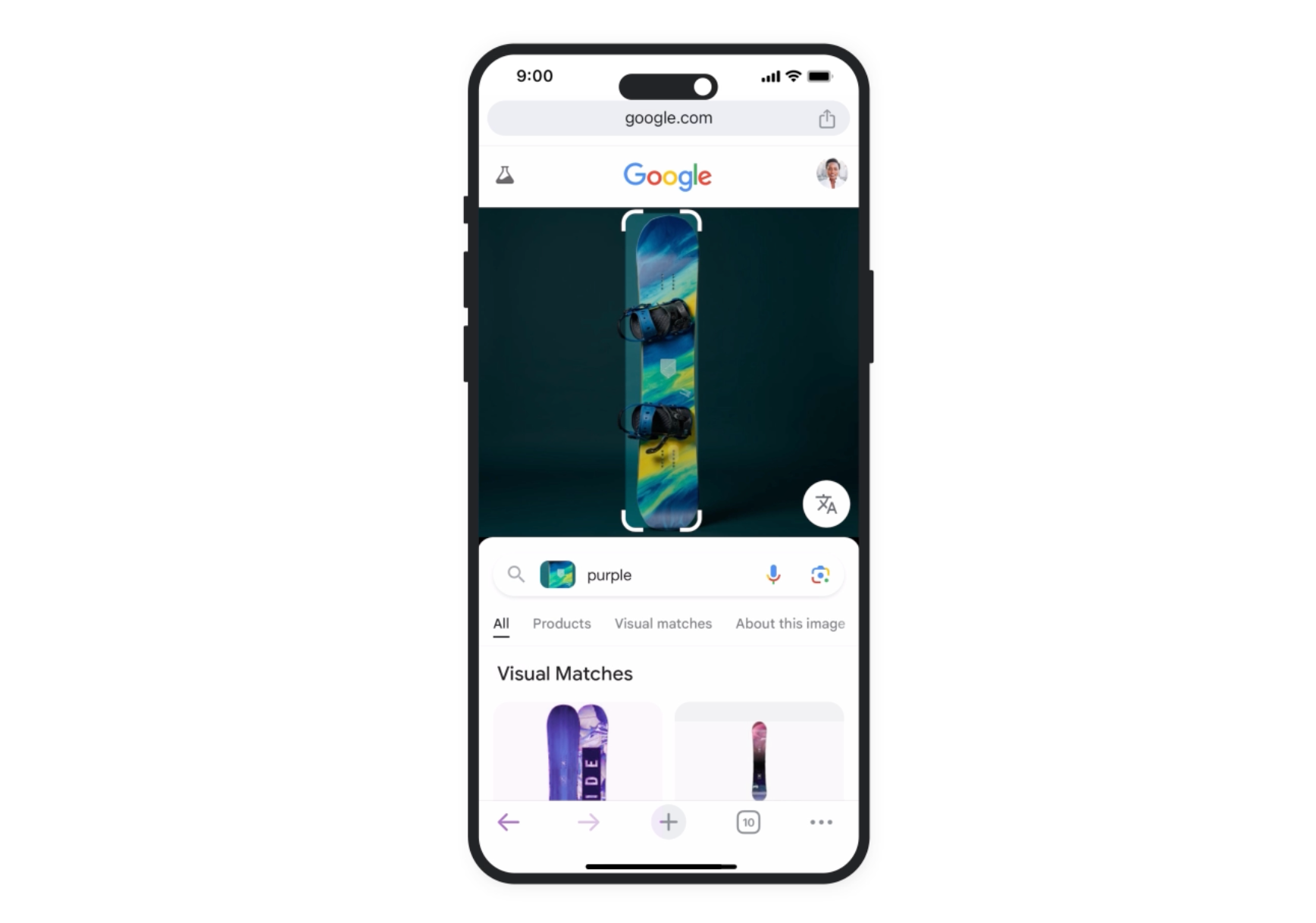
Task: Go forward with the browser forward arrow
Action: click(588, 822)
